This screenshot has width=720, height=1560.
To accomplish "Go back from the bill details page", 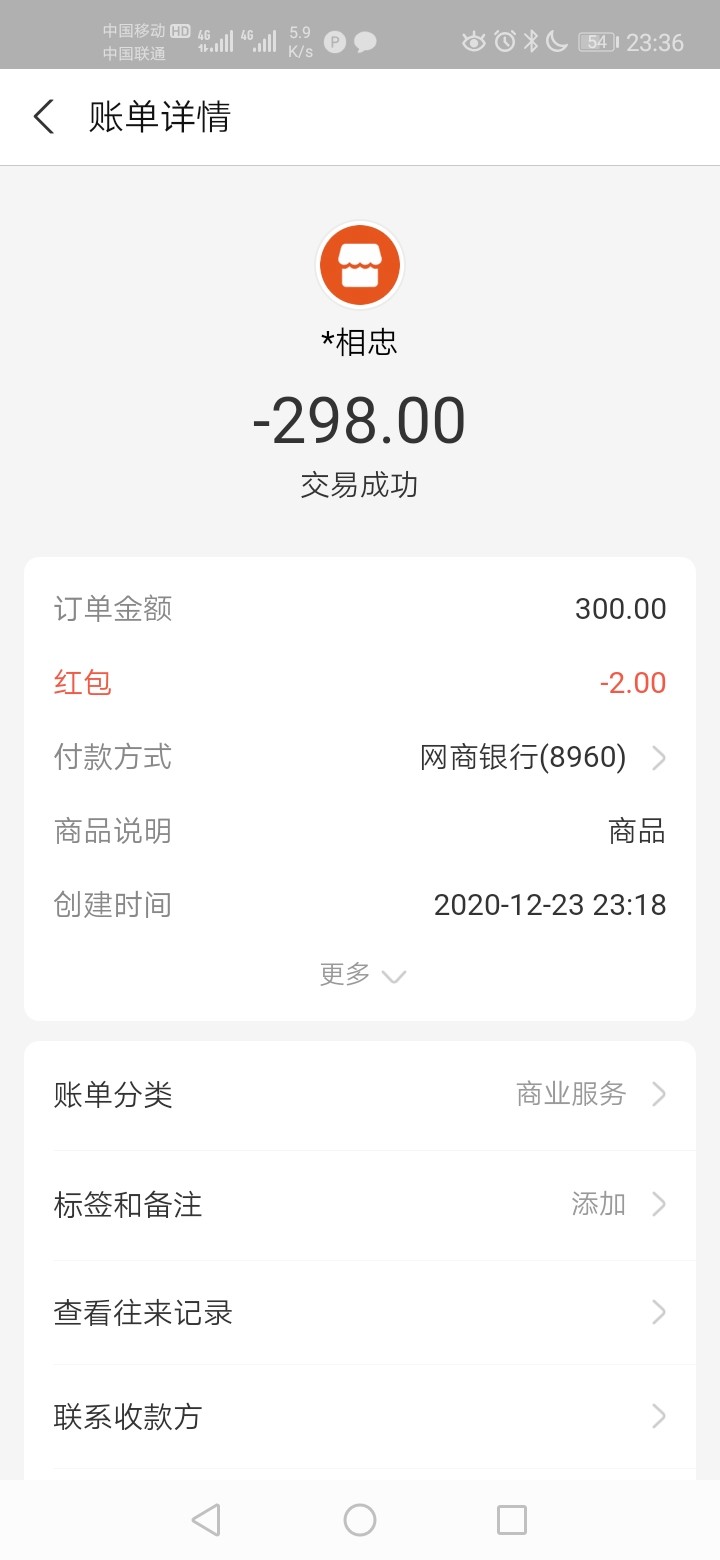I will pyautogui.click(x=44, y=117).
